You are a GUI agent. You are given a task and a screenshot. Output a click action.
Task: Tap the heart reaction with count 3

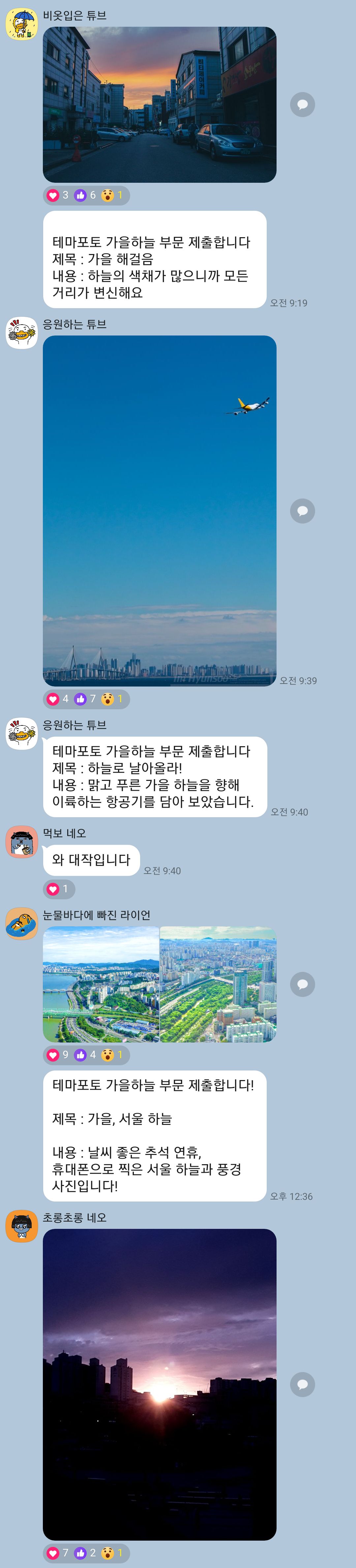point(58,195)
